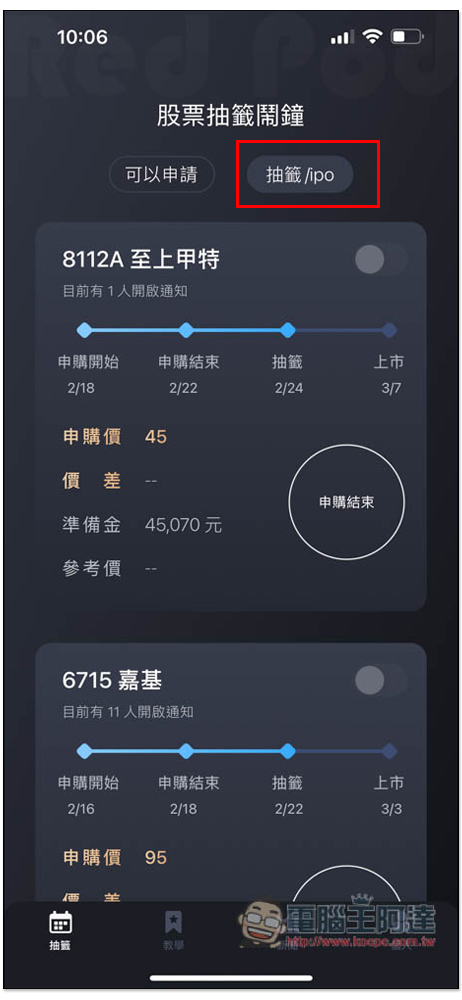Select the 抽籤 /ipo filter
This screenshot has height=1000, width=462.
[300, 174]
